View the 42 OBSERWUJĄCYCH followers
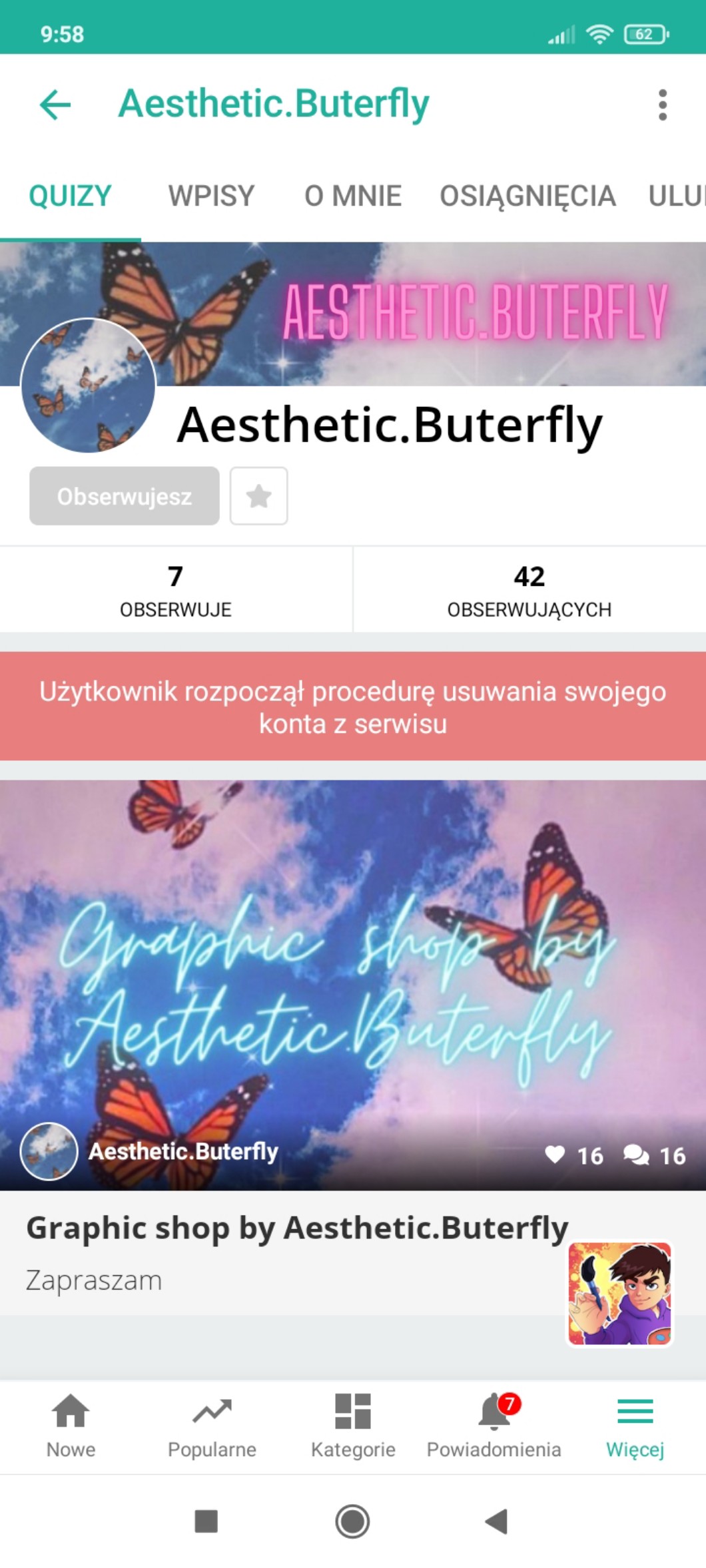 click(x=529, y=589)
